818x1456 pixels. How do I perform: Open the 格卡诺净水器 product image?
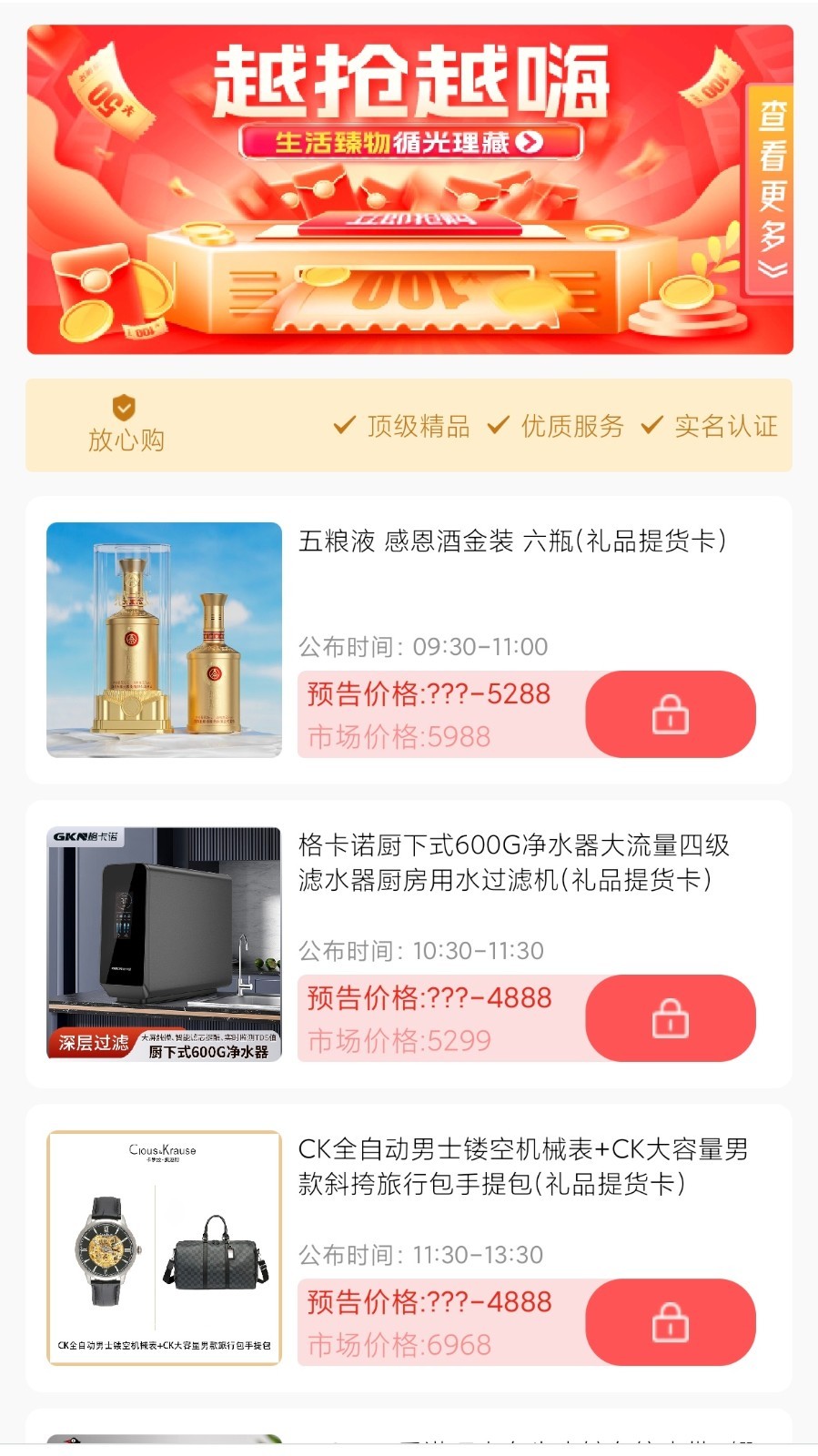pos(165,942)
